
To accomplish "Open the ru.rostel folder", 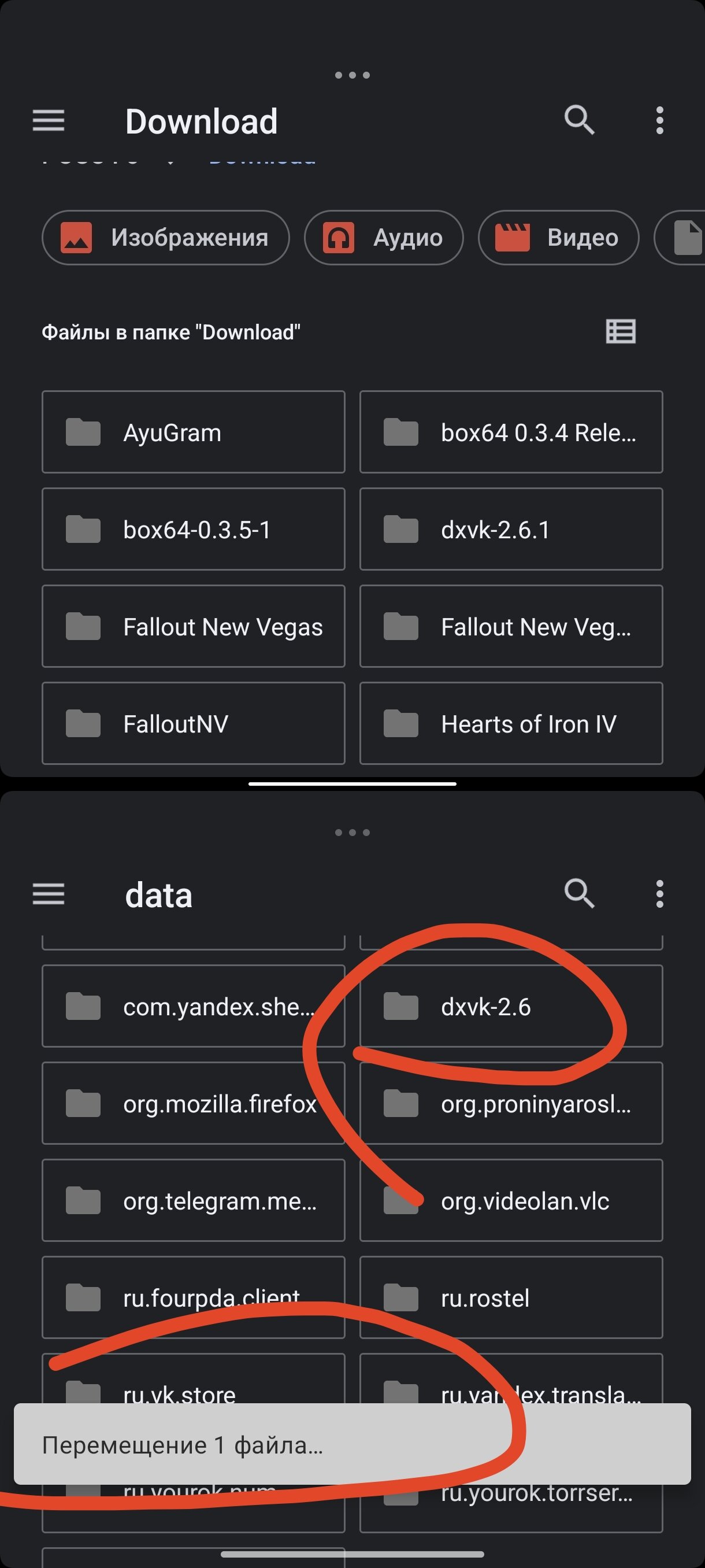I will (511, 1298).
